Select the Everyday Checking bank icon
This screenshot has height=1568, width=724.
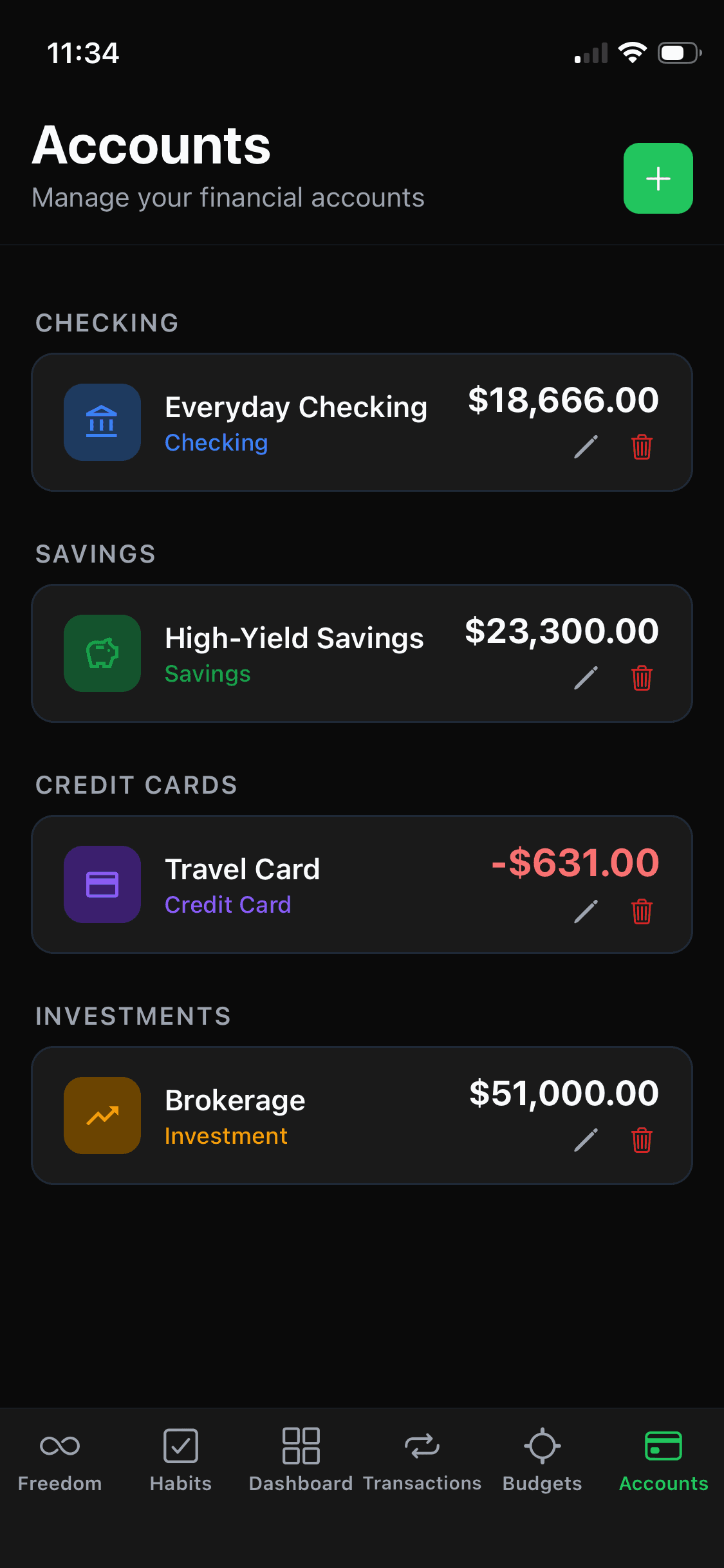pos(102,422)
